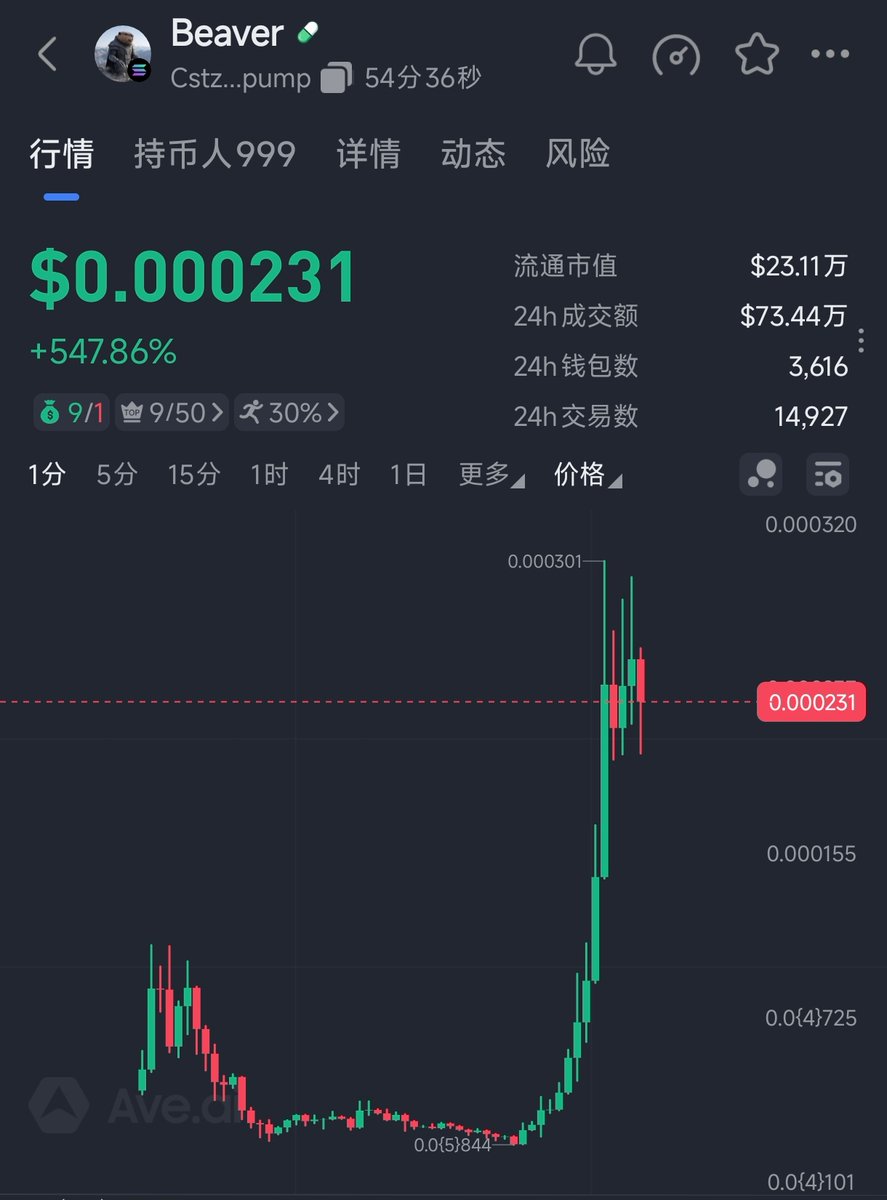
Task: Copy the Cstz...pump contract address
Action: click(336, 78)
